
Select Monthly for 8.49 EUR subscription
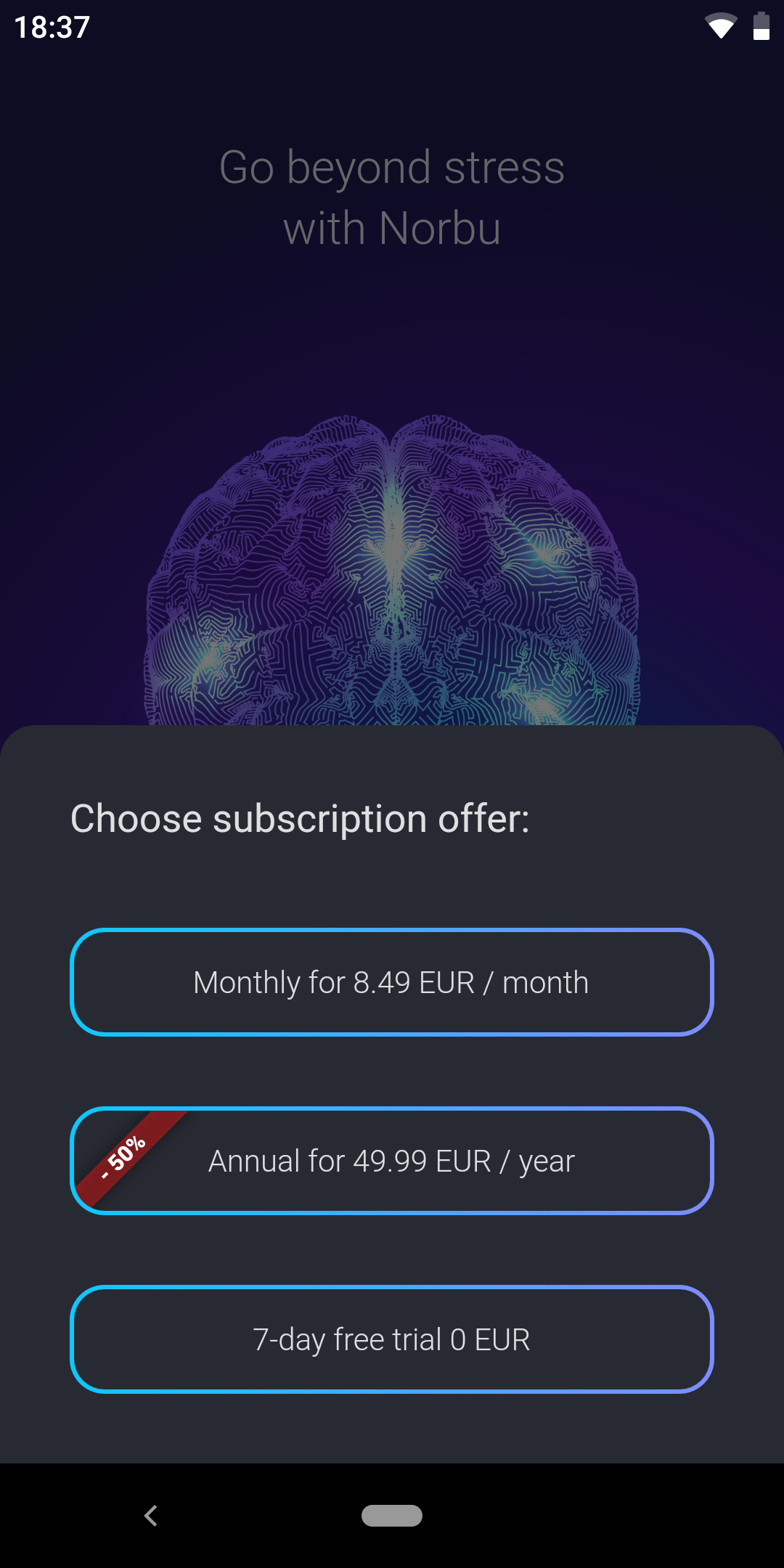pos(392,982)
